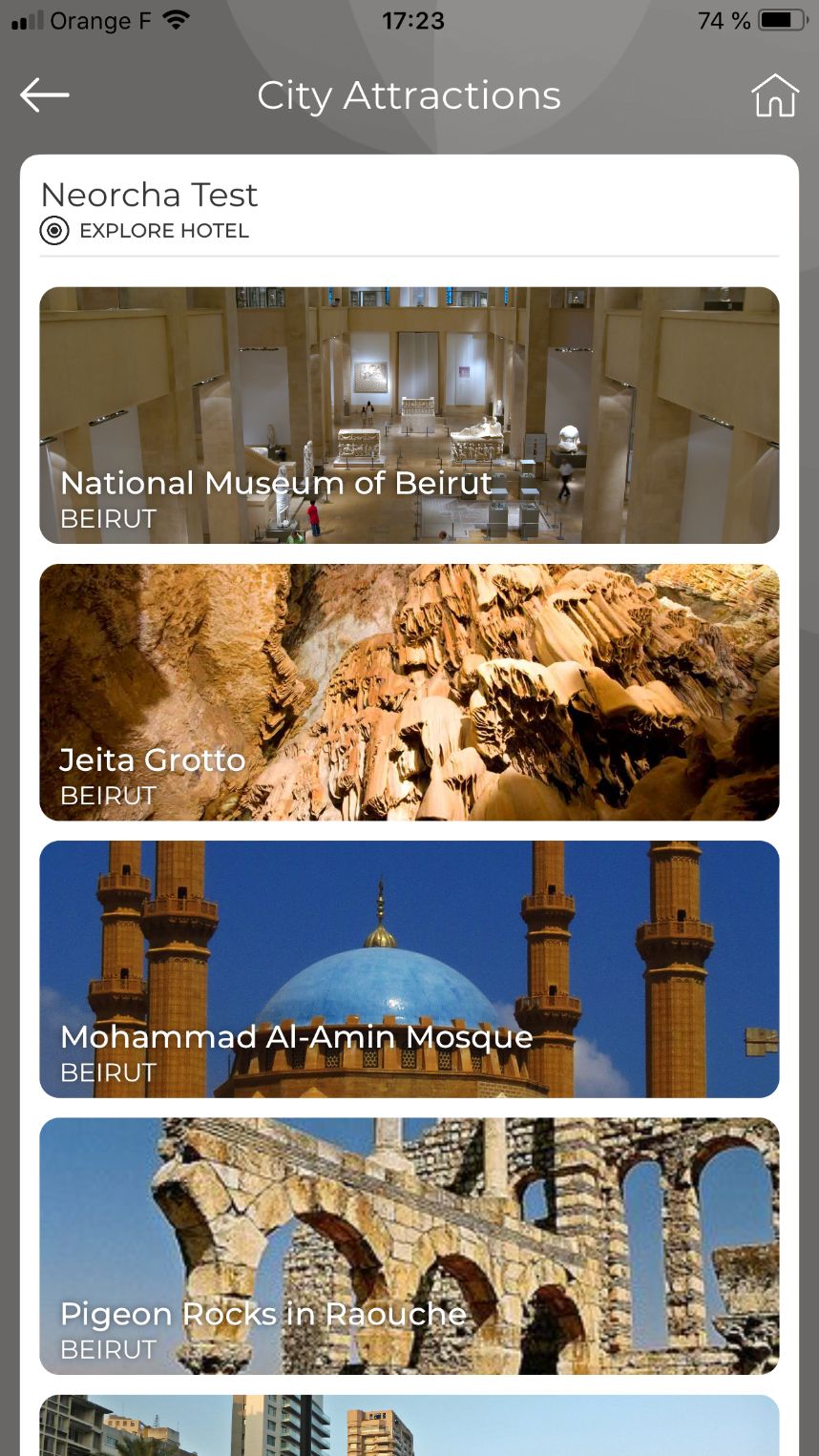
Task: Go back using the arrow icon
Action: (44, 95)
